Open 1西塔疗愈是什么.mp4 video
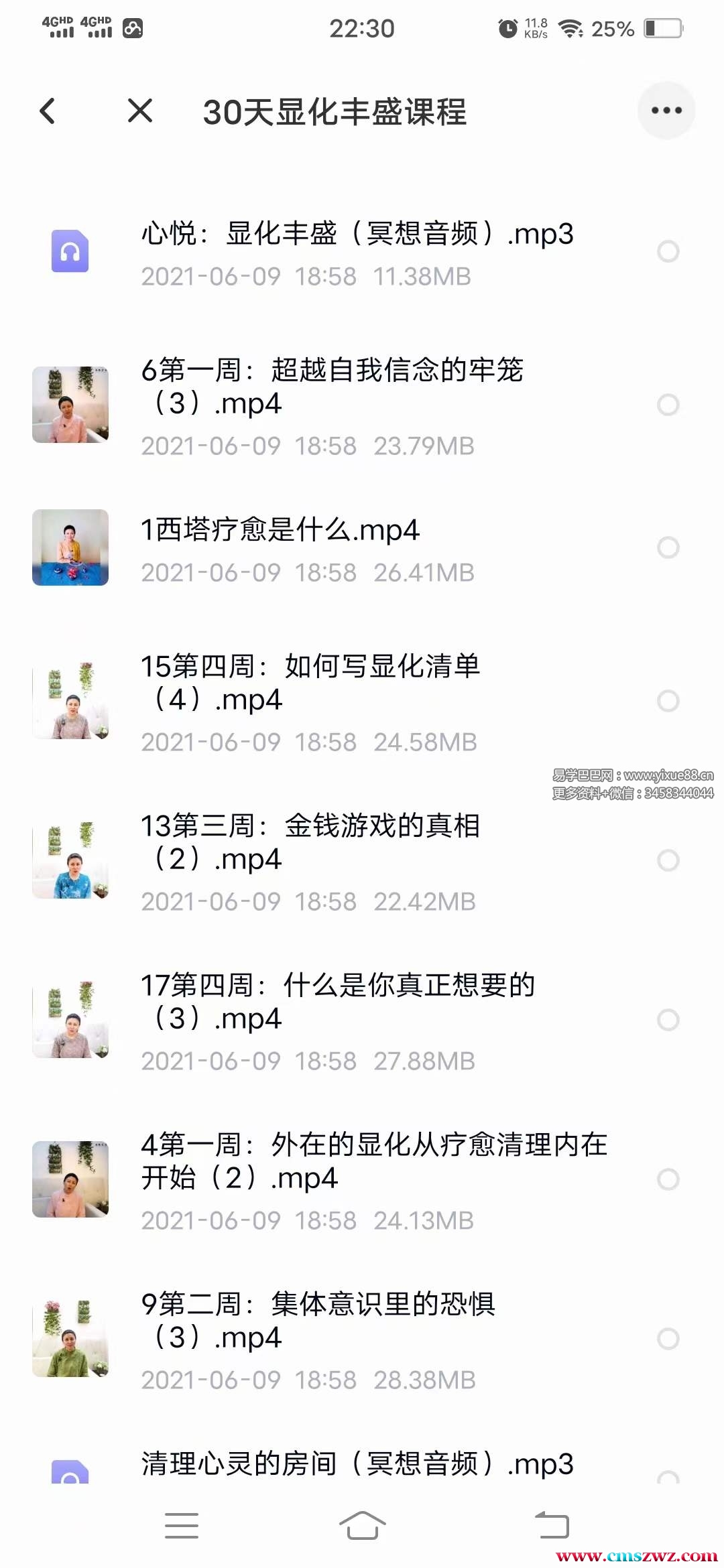 [280, 531]
